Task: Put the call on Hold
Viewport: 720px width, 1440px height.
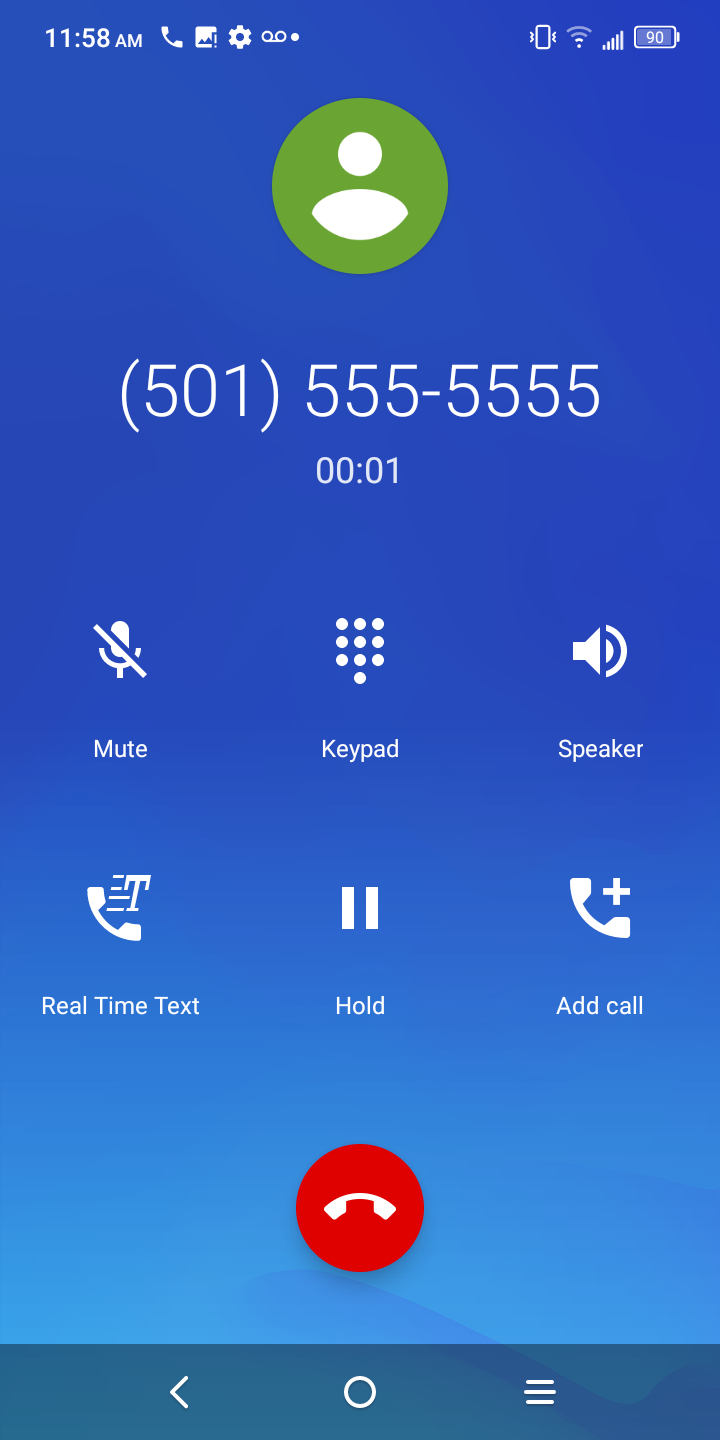Action: point(360,908)
